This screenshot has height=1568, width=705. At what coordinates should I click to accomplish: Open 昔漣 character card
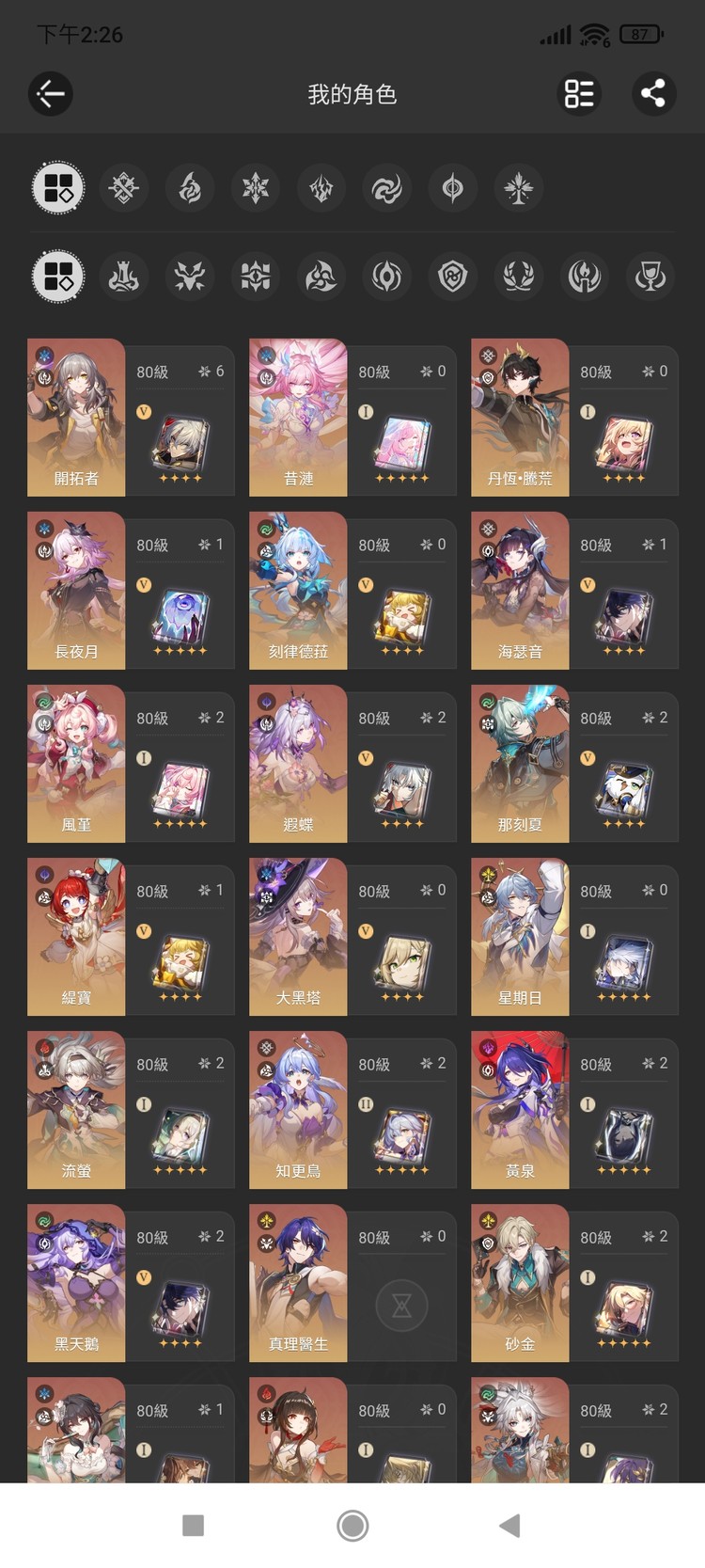(x=352, y=417)
